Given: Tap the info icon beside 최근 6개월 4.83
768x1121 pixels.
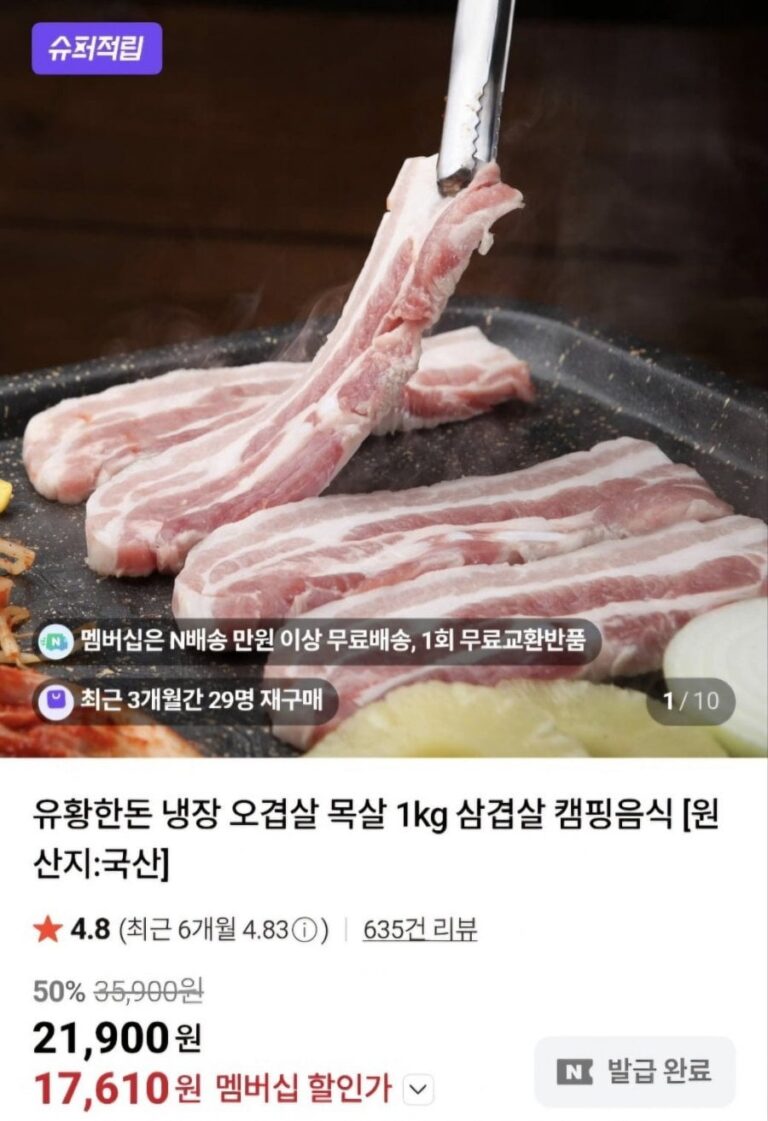Looking at the screenshot, I should (x=308, y=930).
